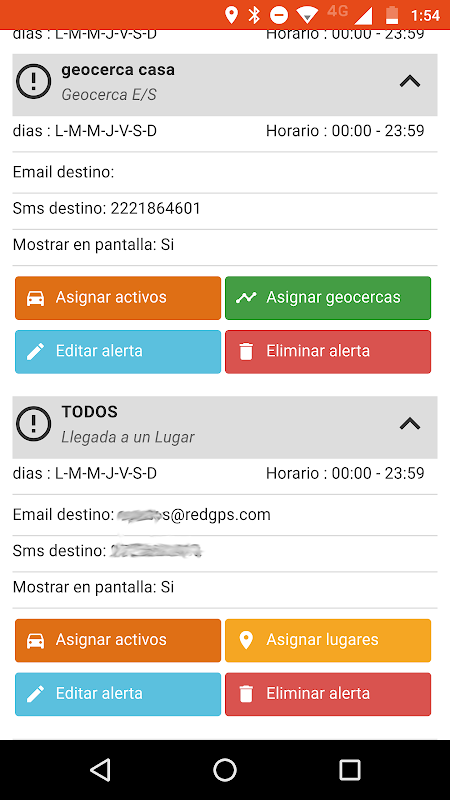Go to the home screen

(x=225, y=769)
